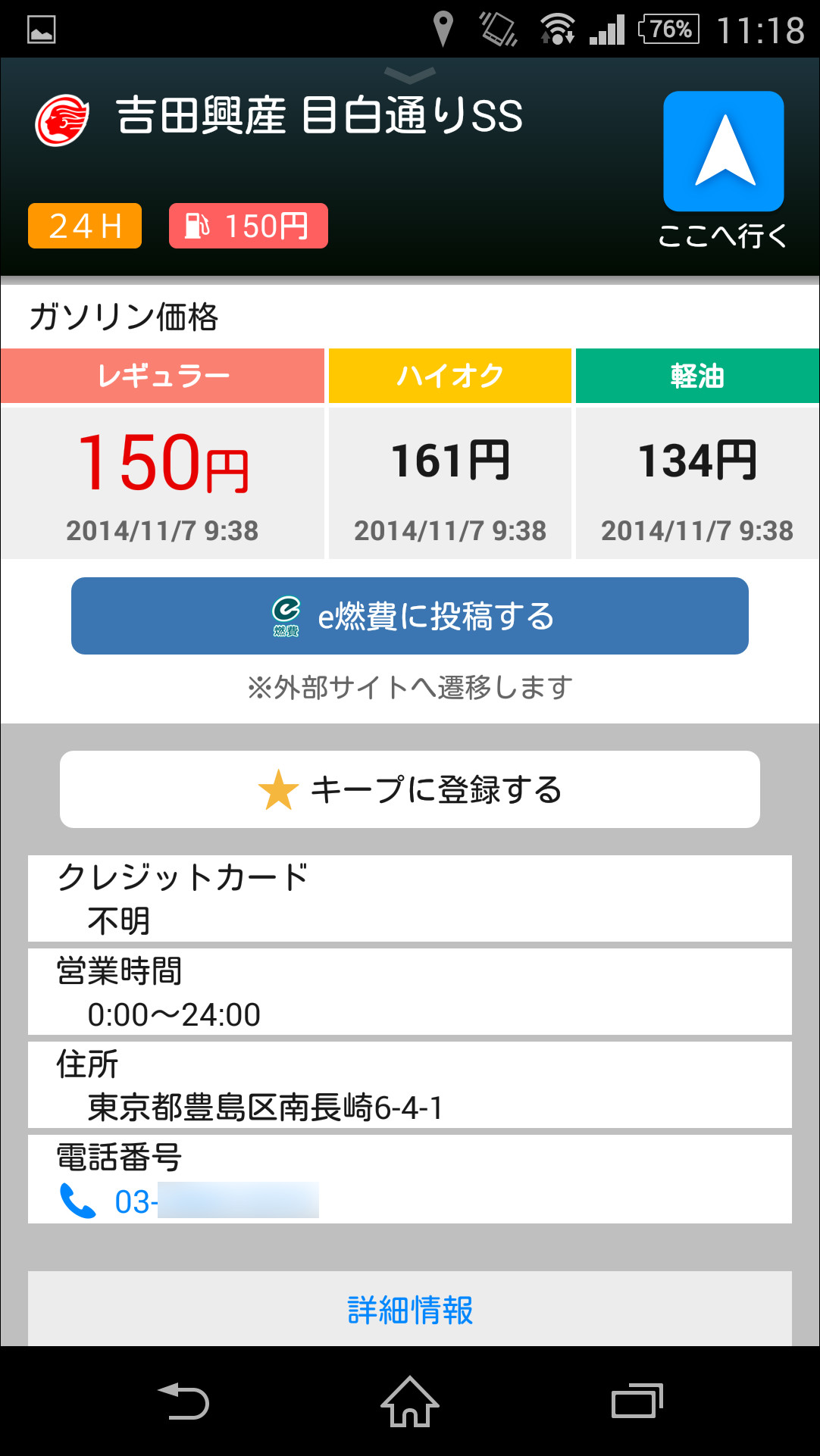Tap the yellow star icon to keep station
Screen dimensions: 820x1456
pyautogui.click(x=279, y=789)
